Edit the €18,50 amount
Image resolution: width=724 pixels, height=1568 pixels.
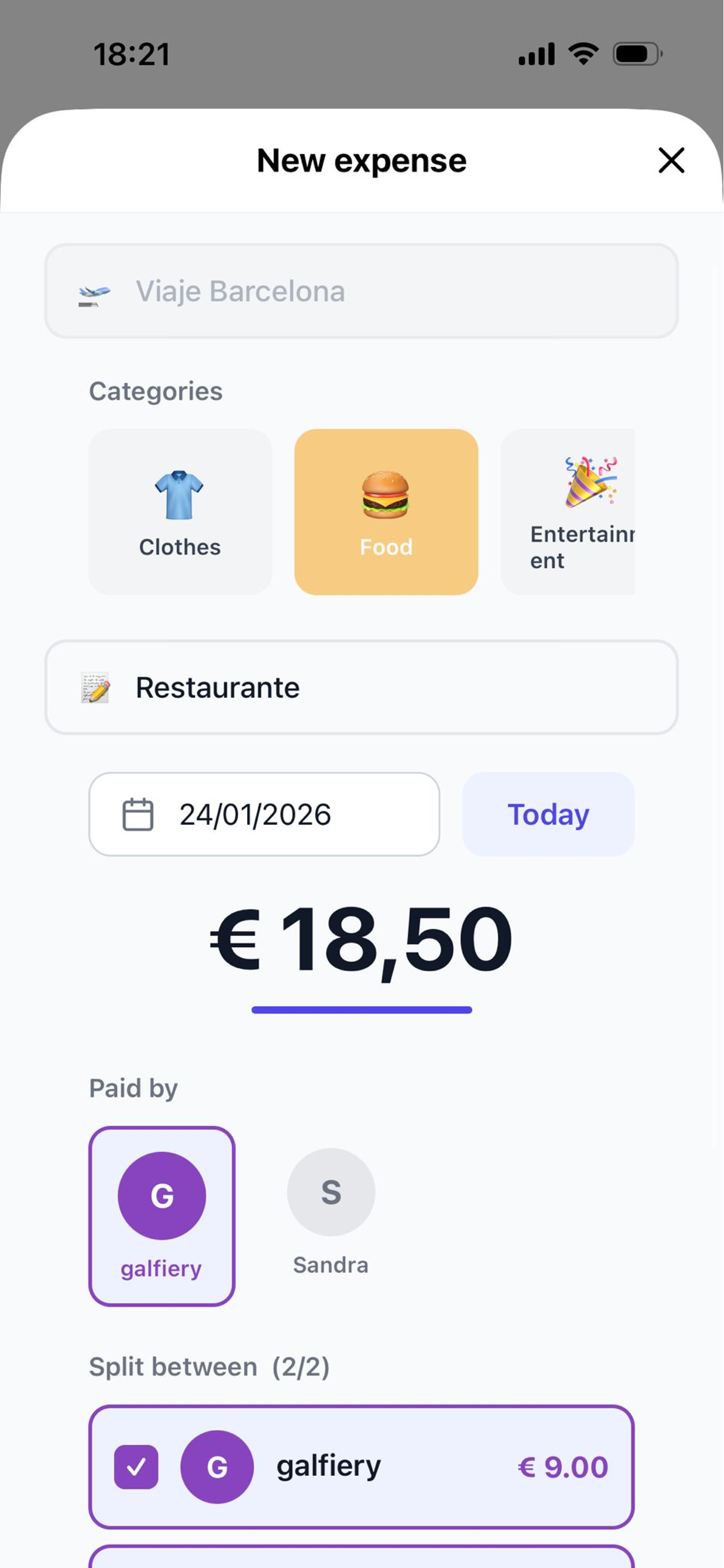point(361,939)
